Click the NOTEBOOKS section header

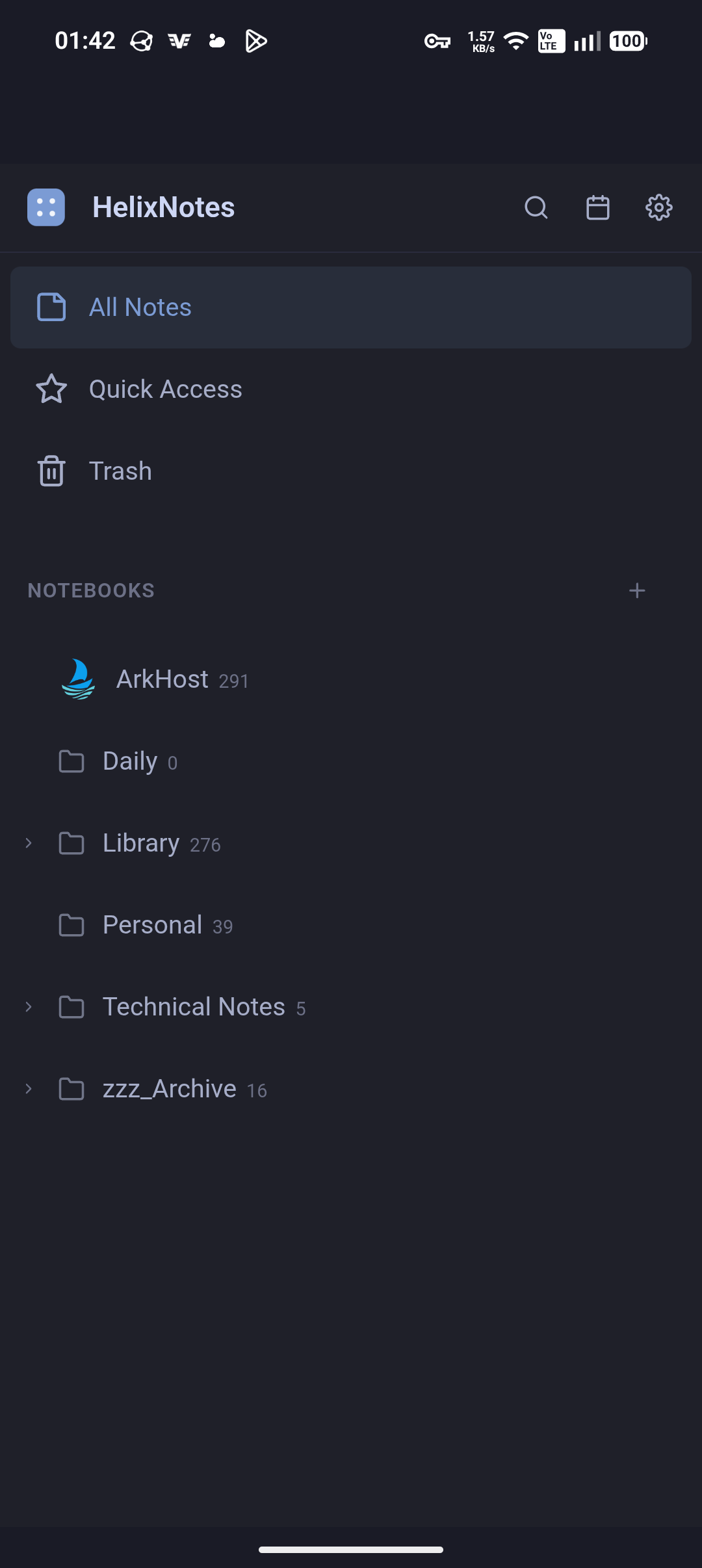[x=90, y=590]
